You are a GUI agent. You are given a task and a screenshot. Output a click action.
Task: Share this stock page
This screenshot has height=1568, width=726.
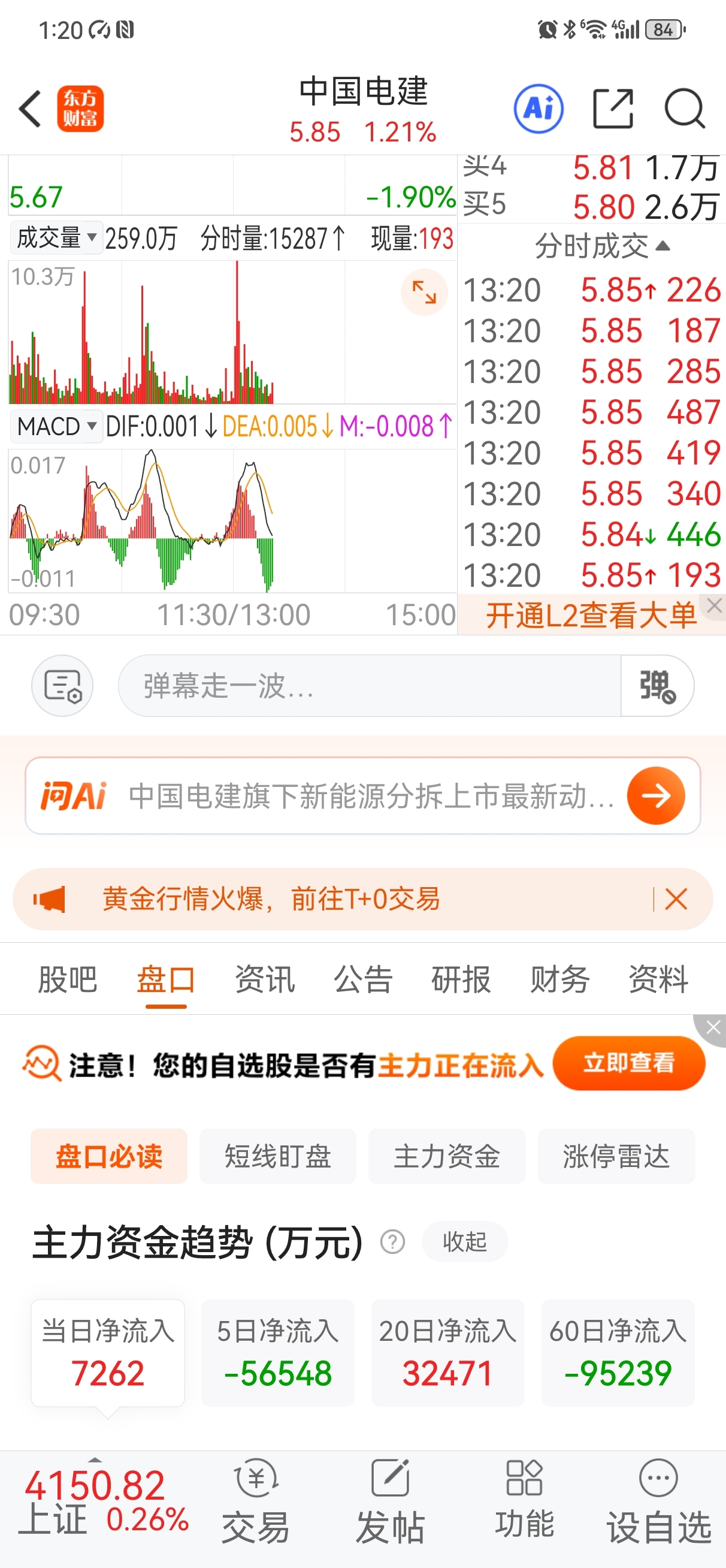tap(613, 109)
